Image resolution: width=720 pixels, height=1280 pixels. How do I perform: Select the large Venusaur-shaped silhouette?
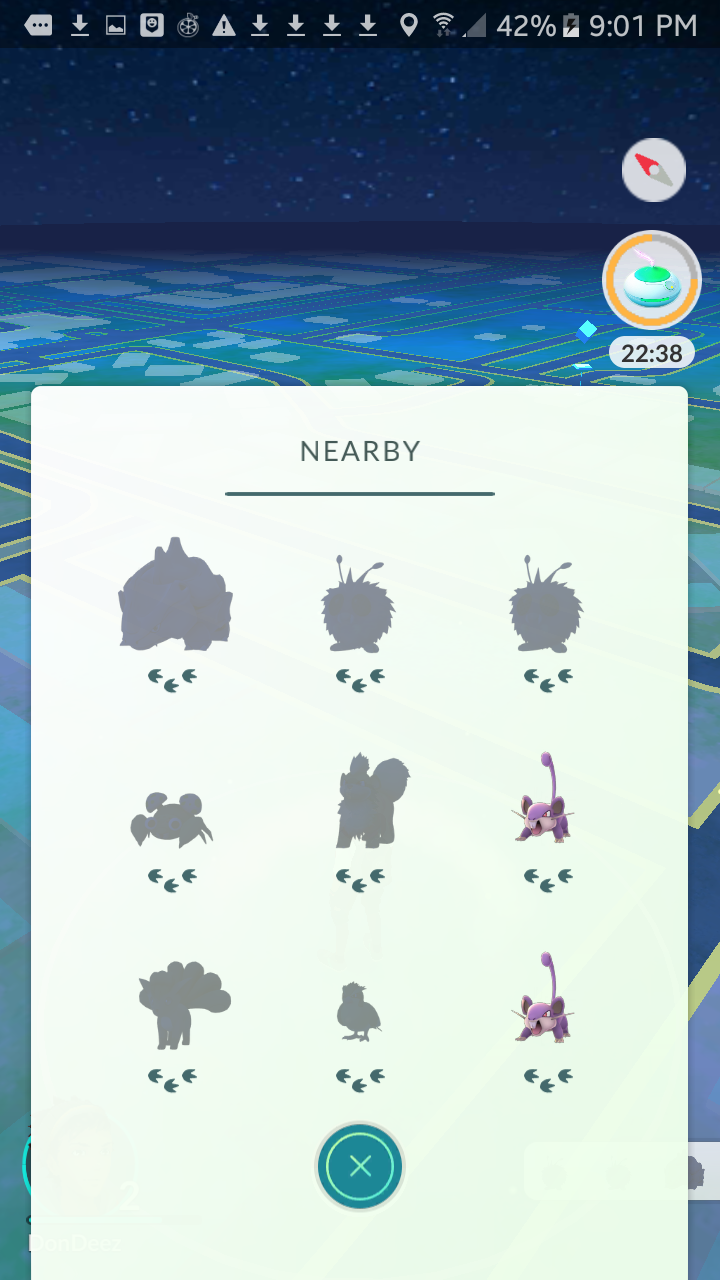(x=175, y=597)
